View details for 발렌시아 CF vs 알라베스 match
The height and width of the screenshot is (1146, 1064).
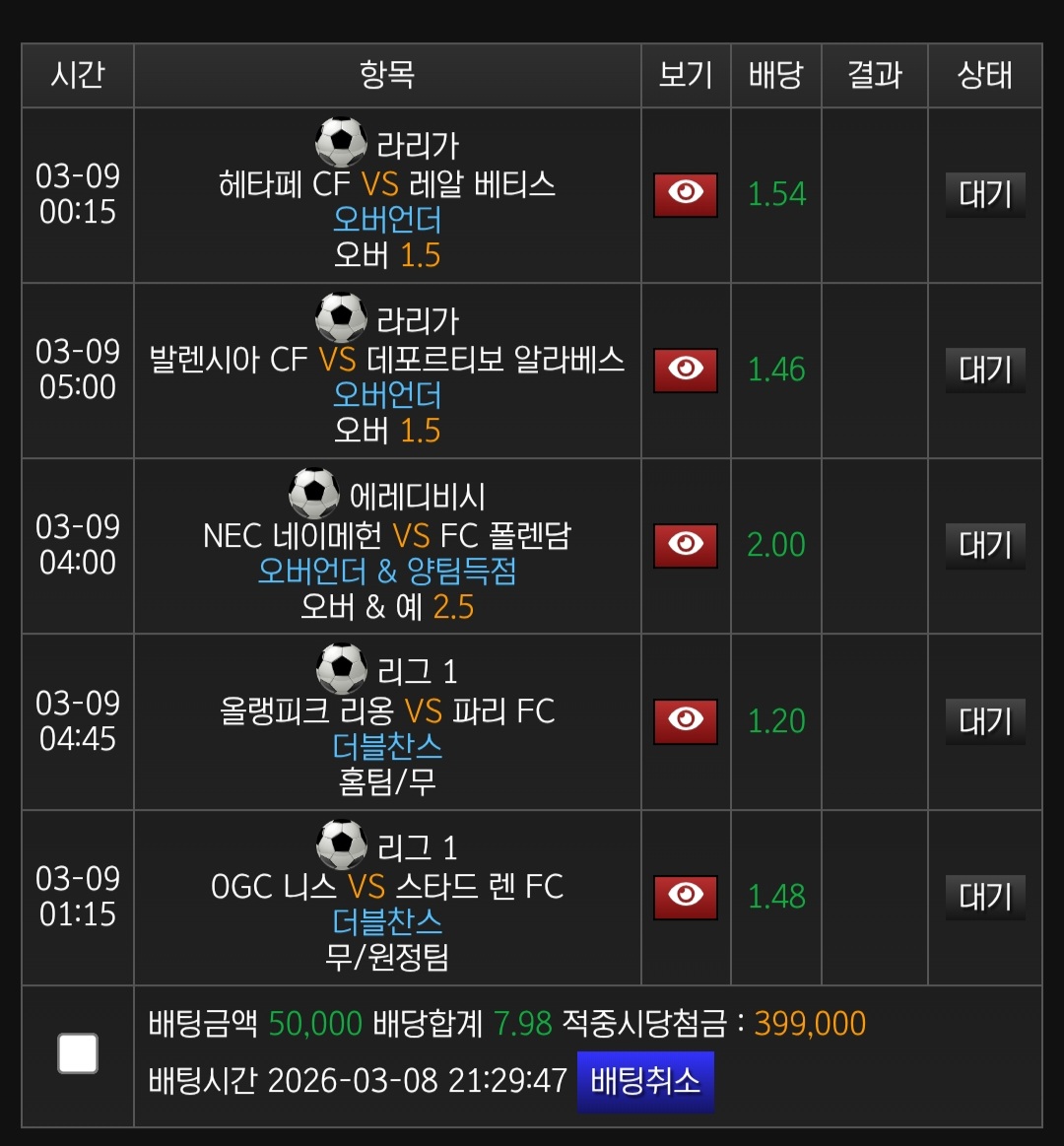686,370
